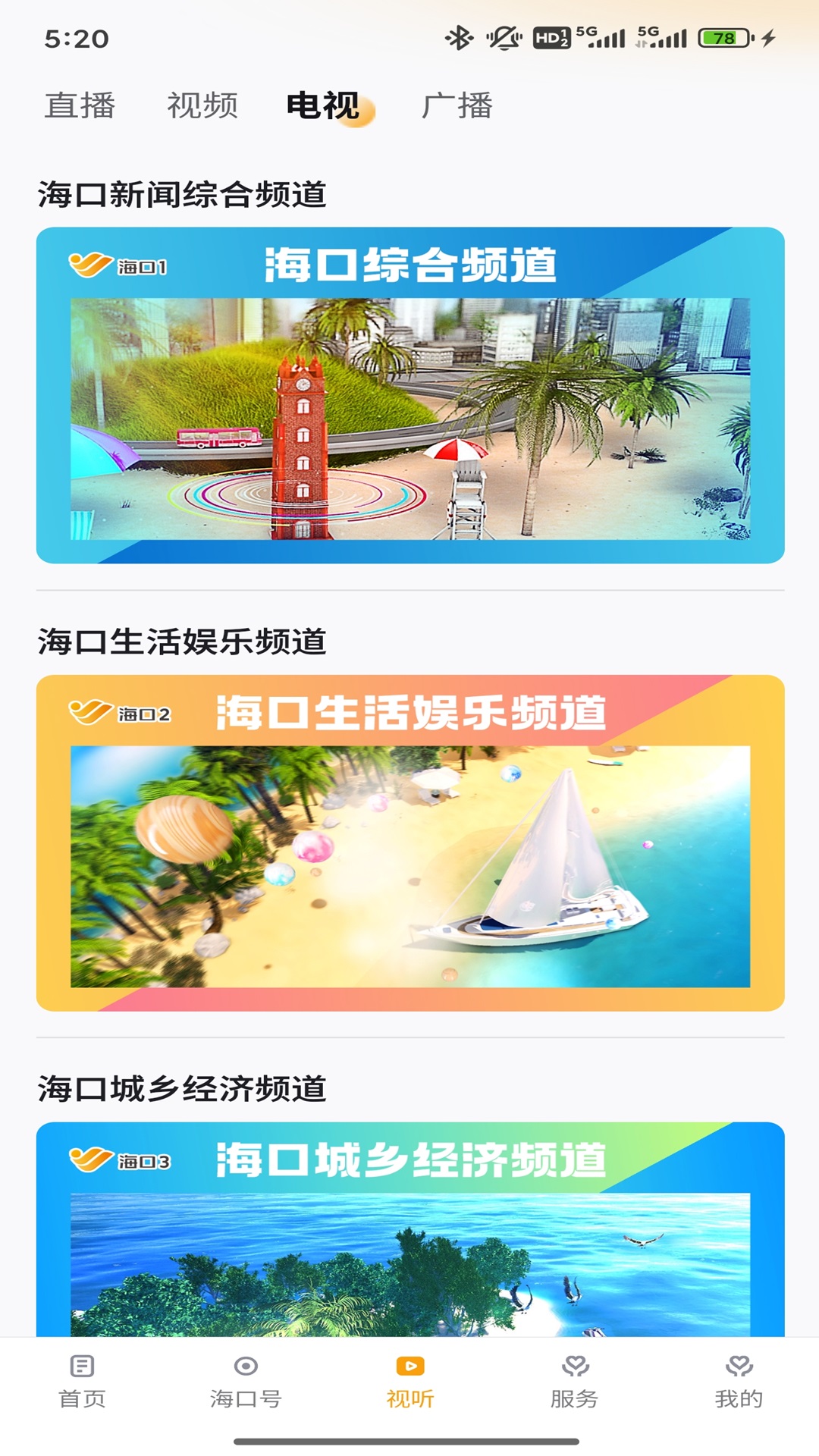Open the 海口综合频道 channel card

(x=410, y=395)
